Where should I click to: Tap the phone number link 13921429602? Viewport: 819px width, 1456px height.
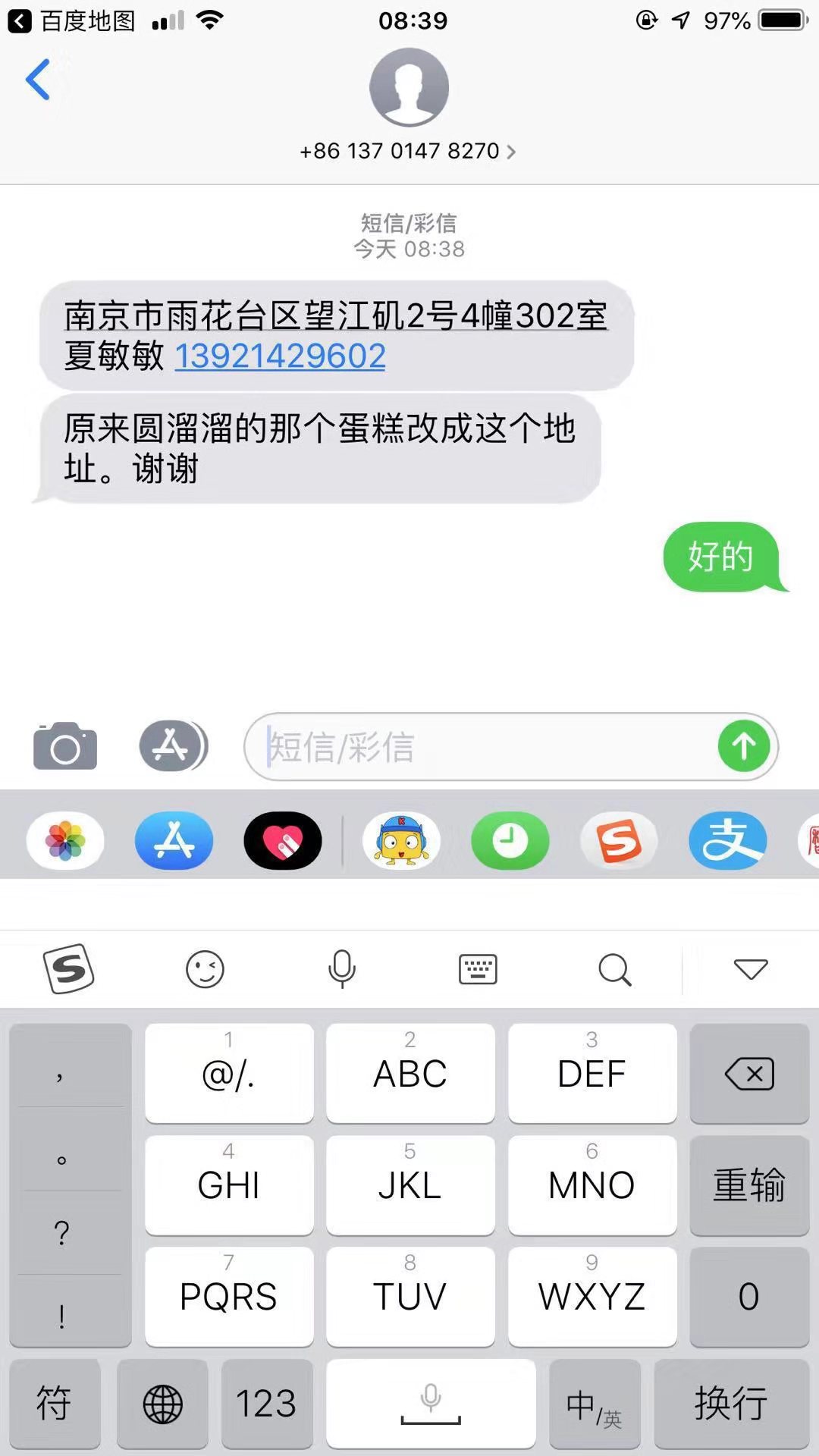[x=280, y=356]
